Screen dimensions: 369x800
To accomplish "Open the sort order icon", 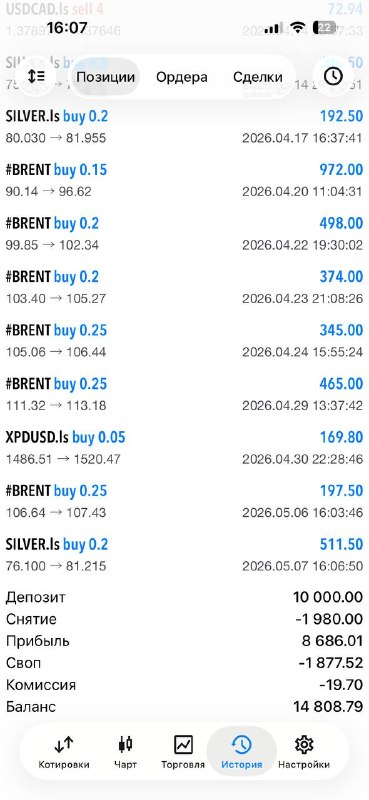I will (36, 77).
